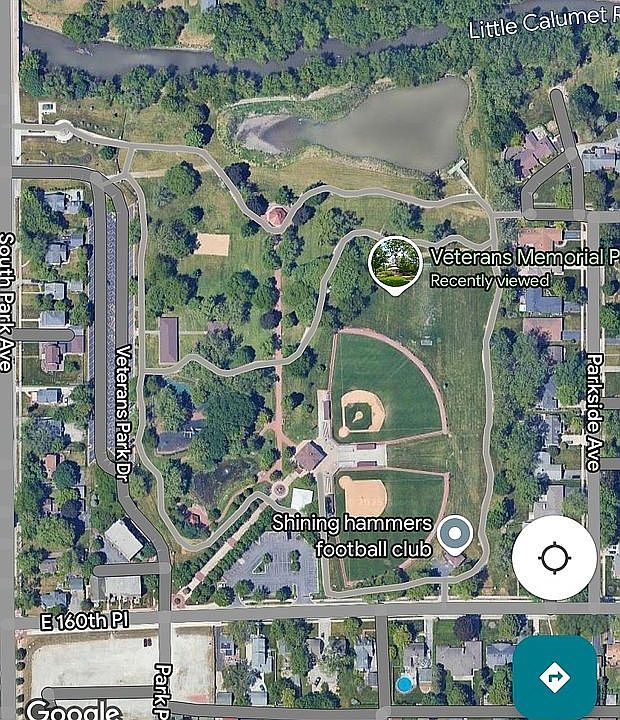Open the Veterans Memorial Park place marker
The image size is (620, 720).
[x=395, y=264]
